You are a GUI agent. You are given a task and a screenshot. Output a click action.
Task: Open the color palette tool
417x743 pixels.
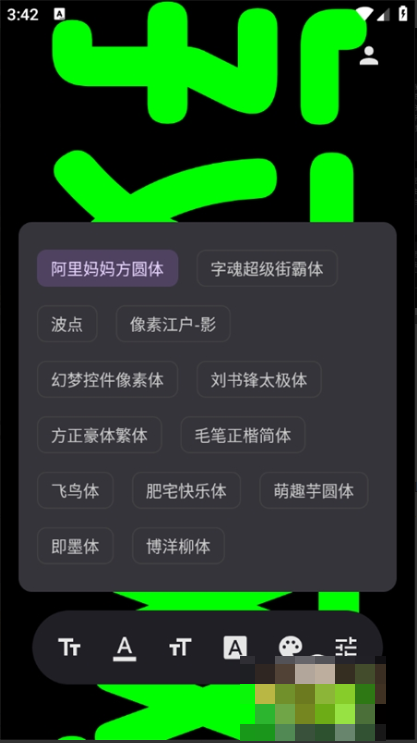290,646
